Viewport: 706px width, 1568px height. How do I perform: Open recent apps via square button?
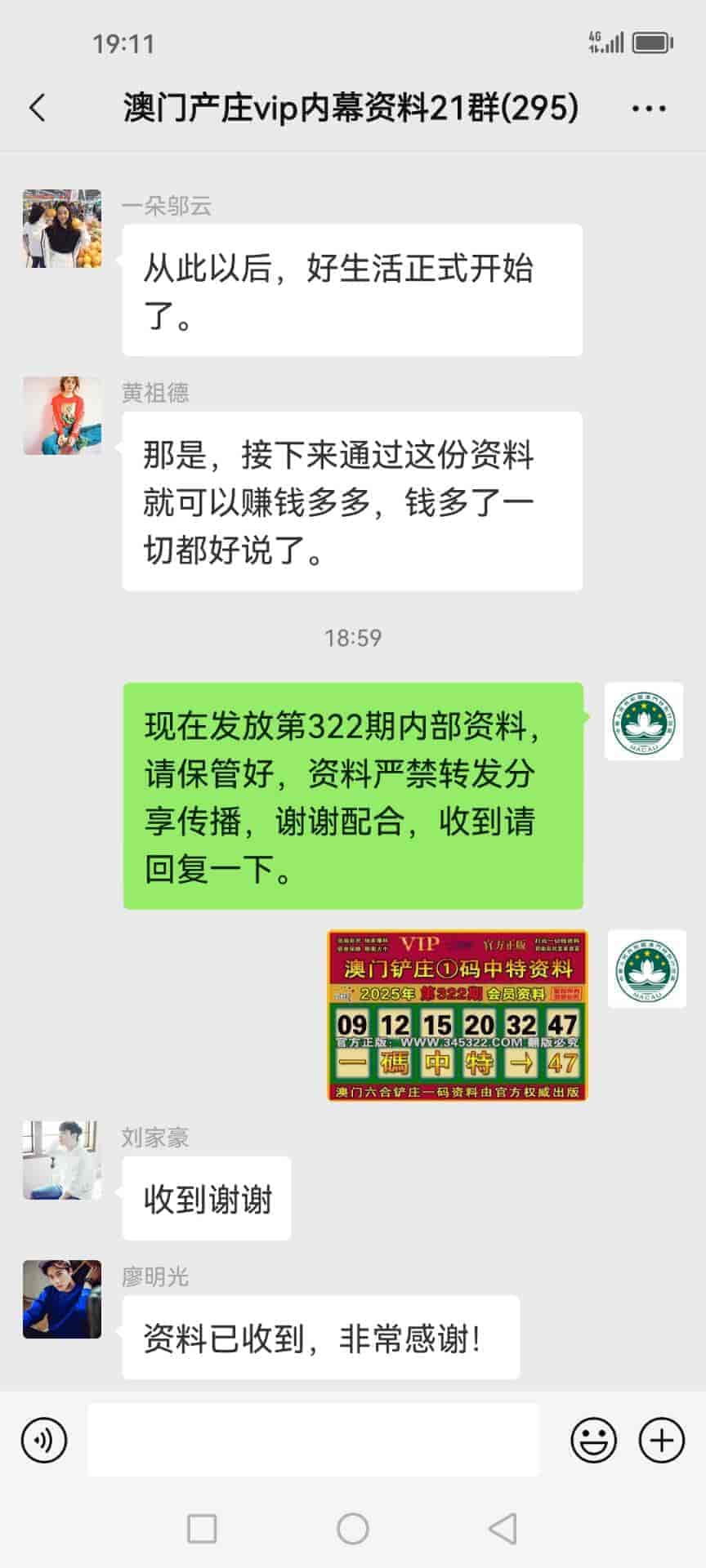(202, 1528)
